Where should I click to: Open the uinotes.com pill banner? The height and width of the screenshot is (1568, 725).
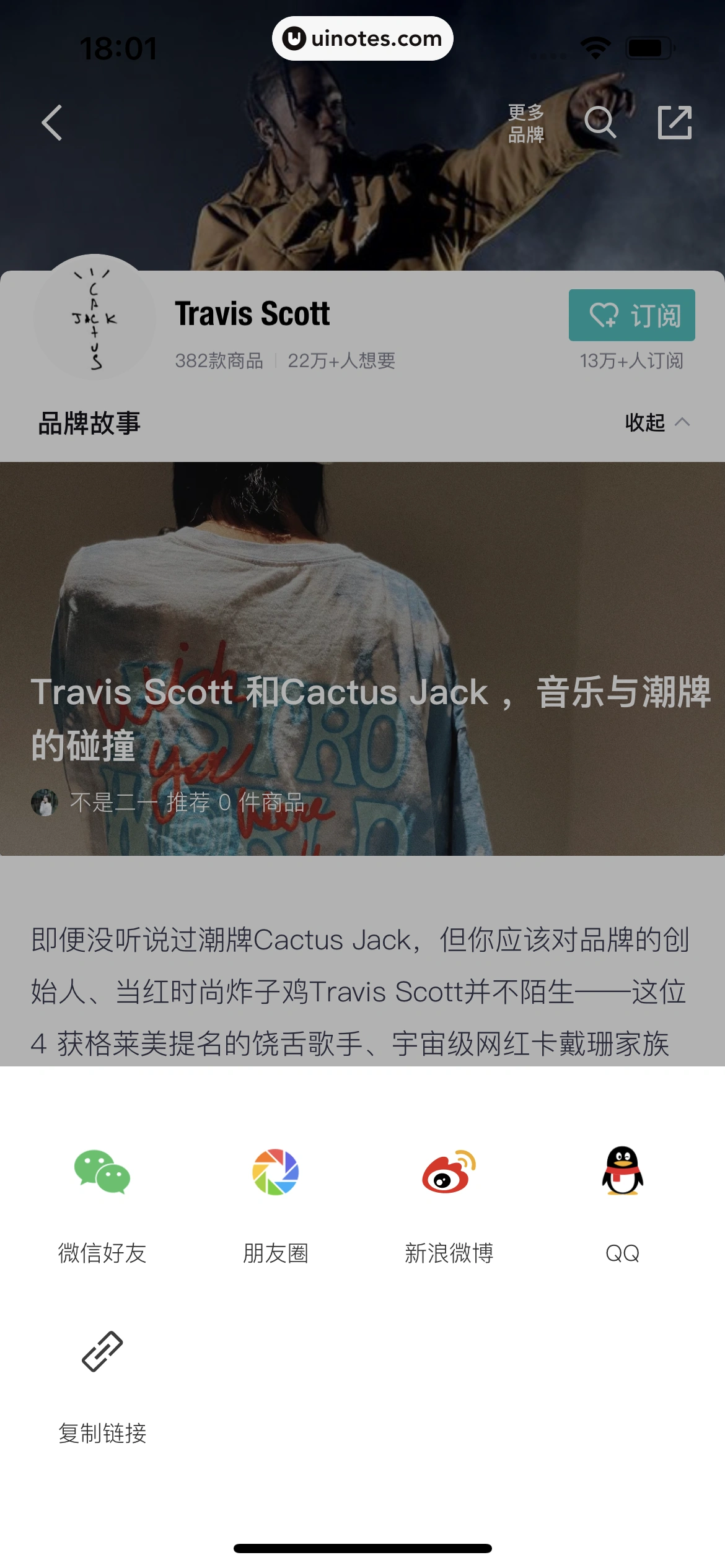click(x=362, y=38)
